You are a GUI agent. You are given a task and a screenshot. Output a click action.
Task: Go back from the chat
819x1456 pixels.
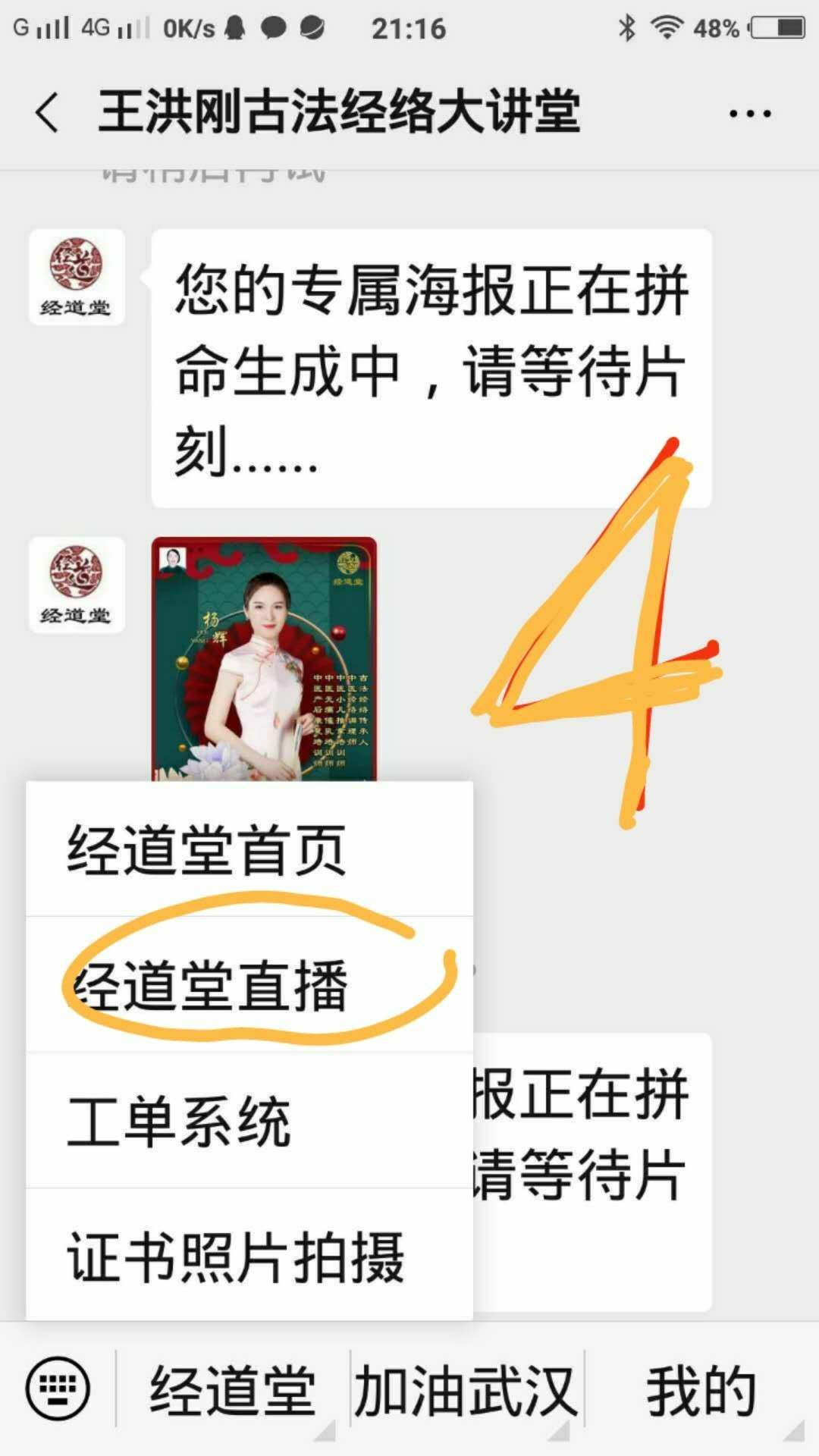click(x=47, y=114)
